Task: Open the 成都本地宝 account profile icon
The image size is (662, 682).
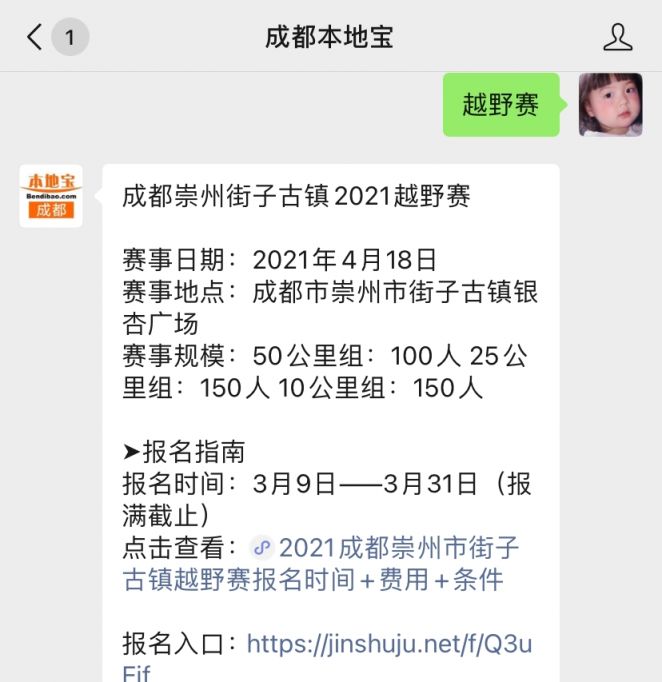Action: [618, 38]
